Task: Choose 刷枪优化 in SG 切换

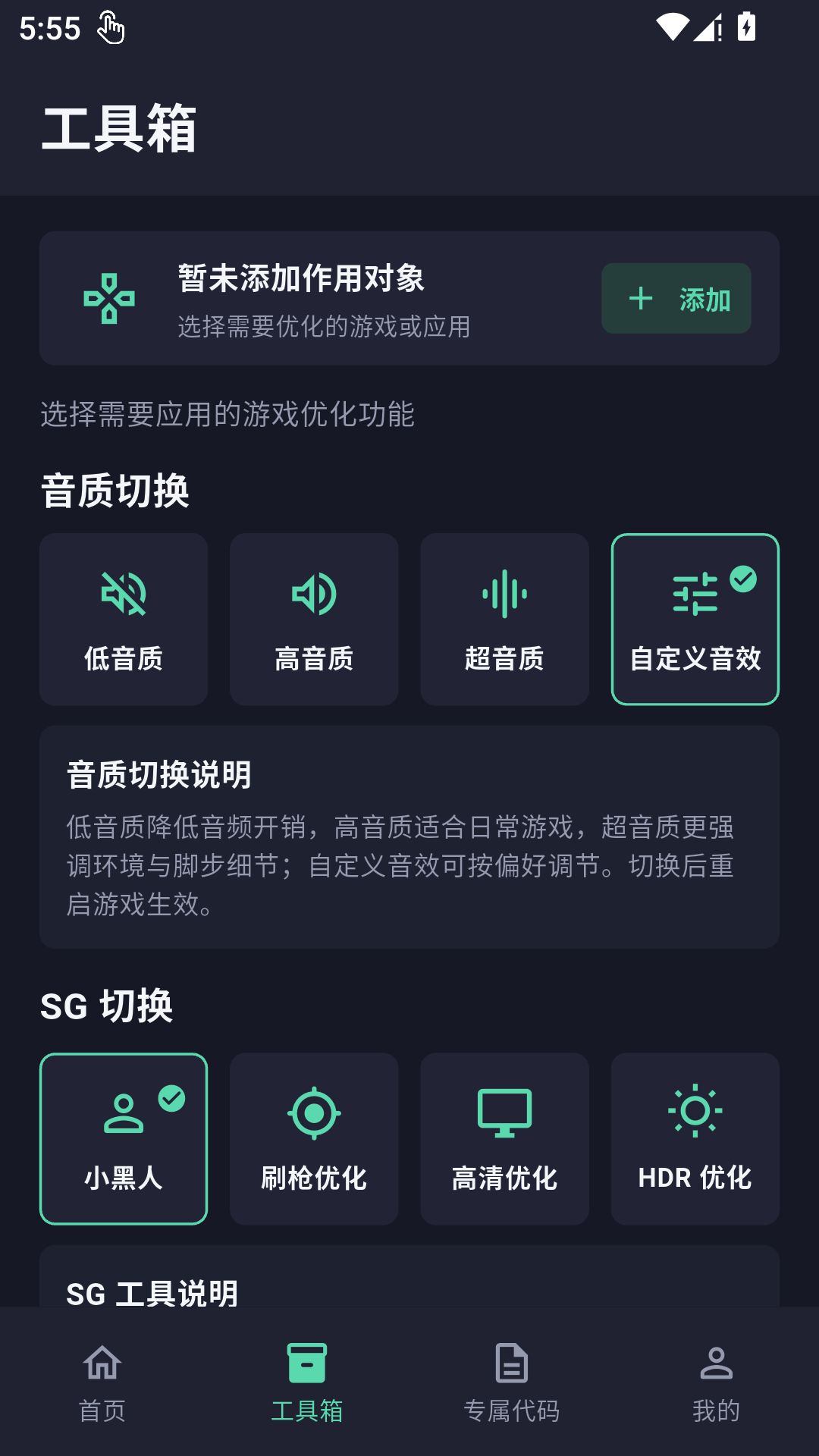Action: pyautogui.click(x=314, y=1138)
